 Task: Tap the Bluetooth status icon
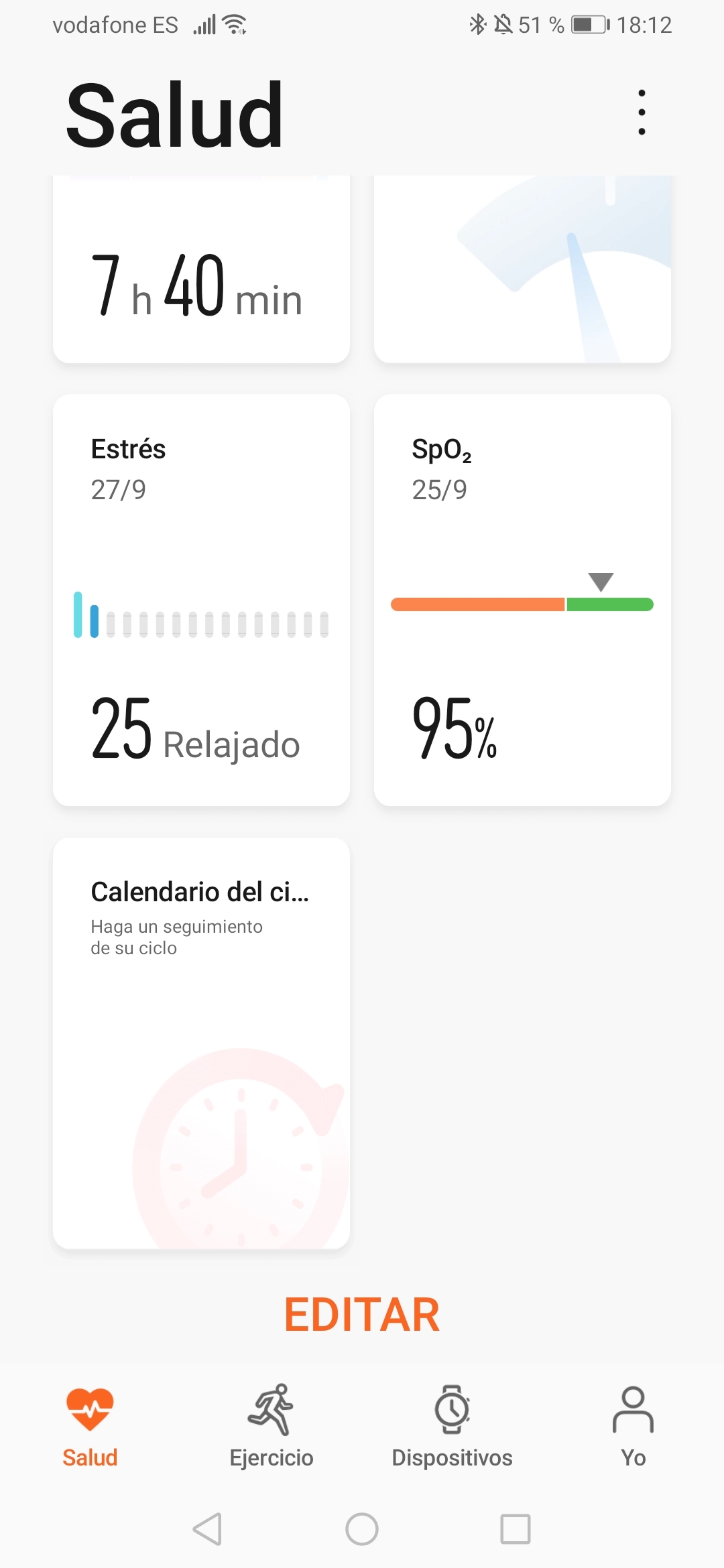pyautogui.click(x=478, y=24)
